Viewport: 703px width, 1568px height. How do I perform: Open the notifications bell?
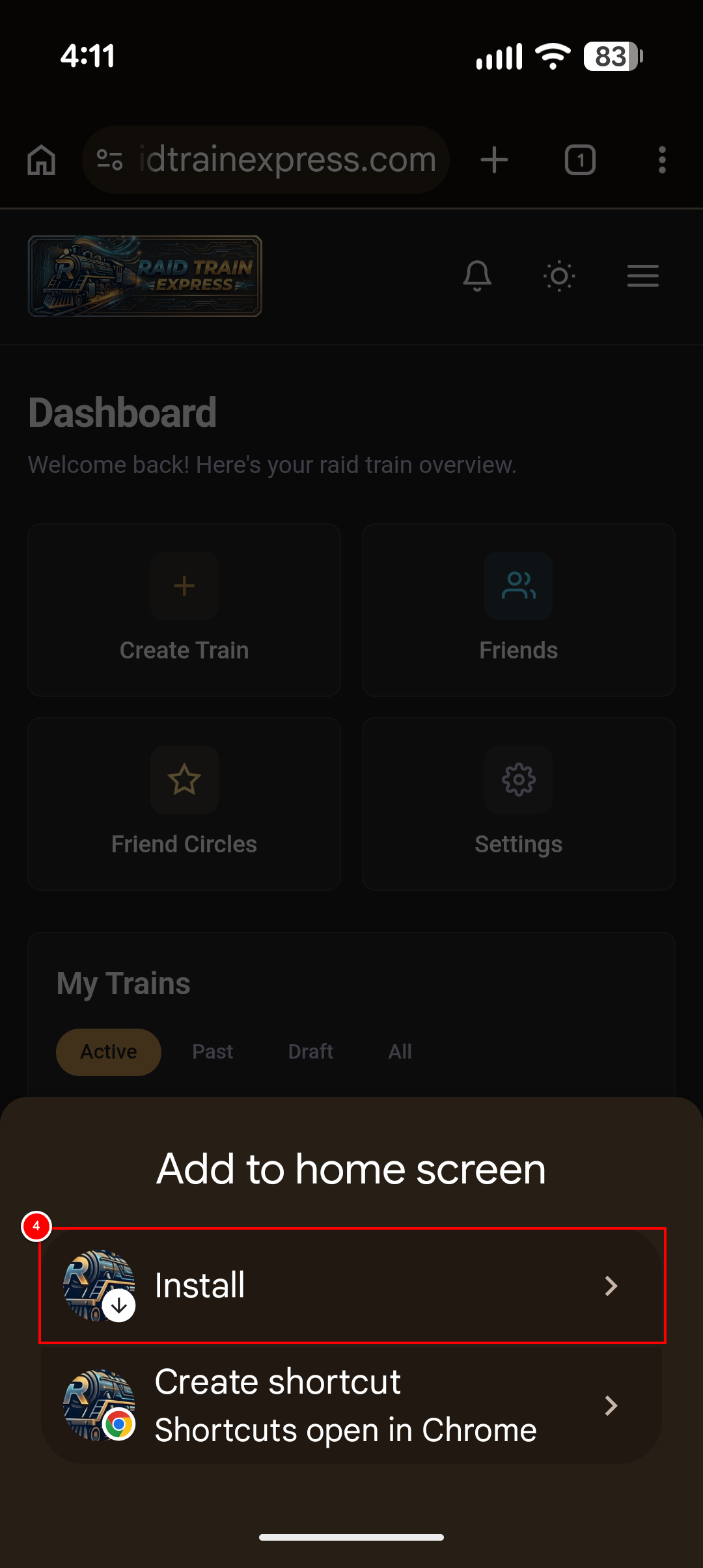pos(477,276)
